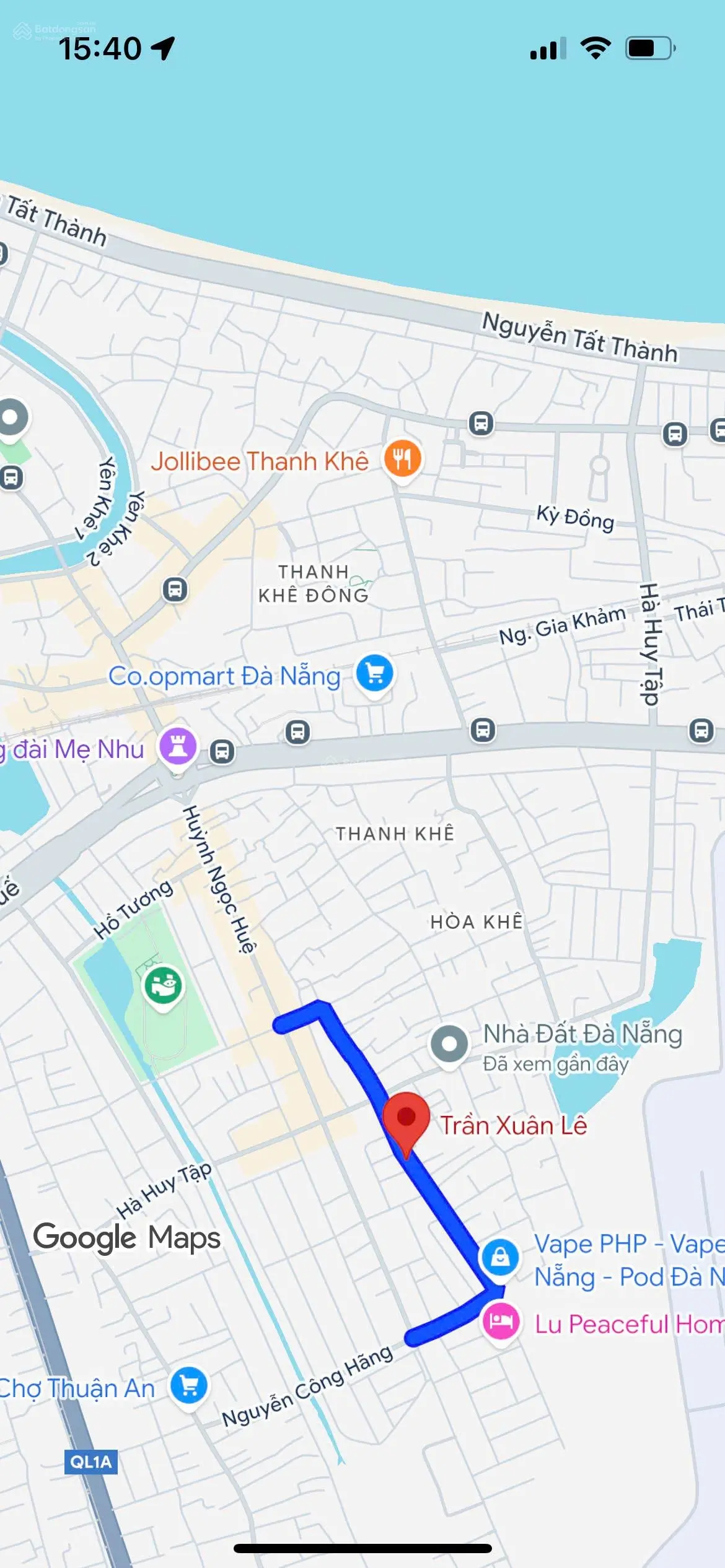
Task: Open the Jollibee Thanh Khê restaurant marker
Action: [x=402, y=459]
